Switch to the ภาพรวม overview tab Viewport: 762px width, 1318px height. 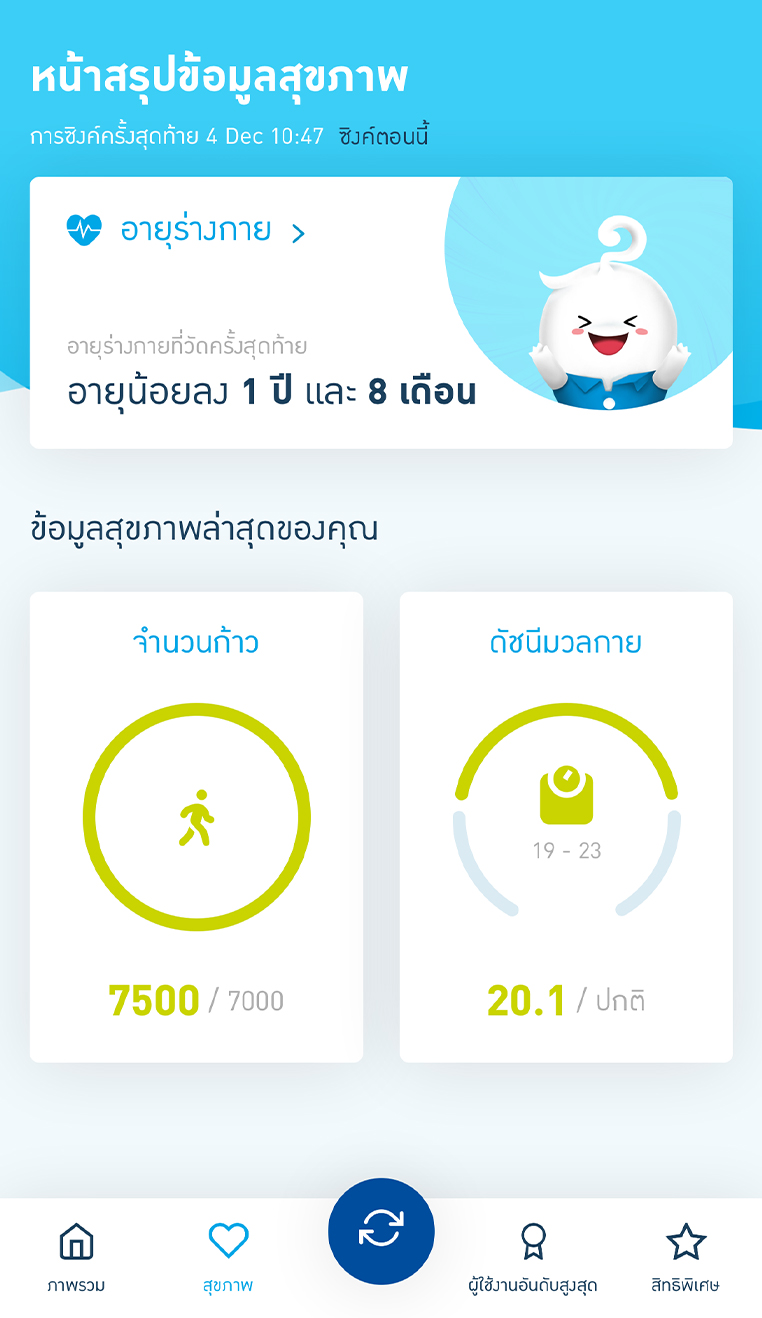pos(76,1257)
